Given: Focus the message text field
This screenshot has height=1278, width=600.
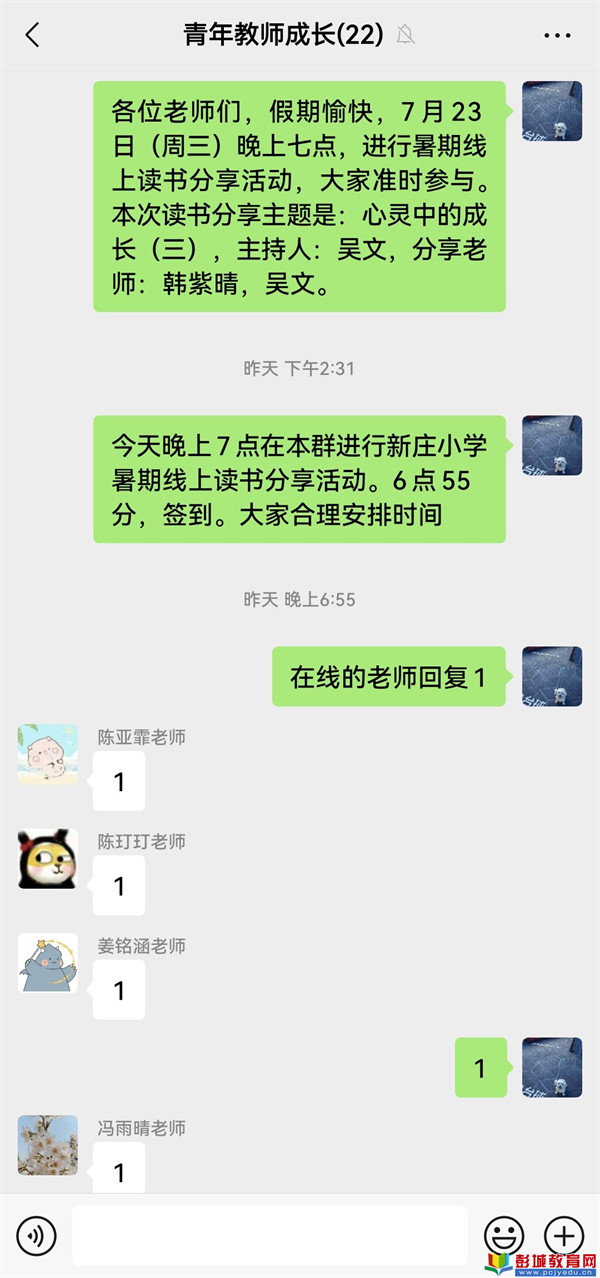Looking at the screenshot, I should tap(270, 1236).
